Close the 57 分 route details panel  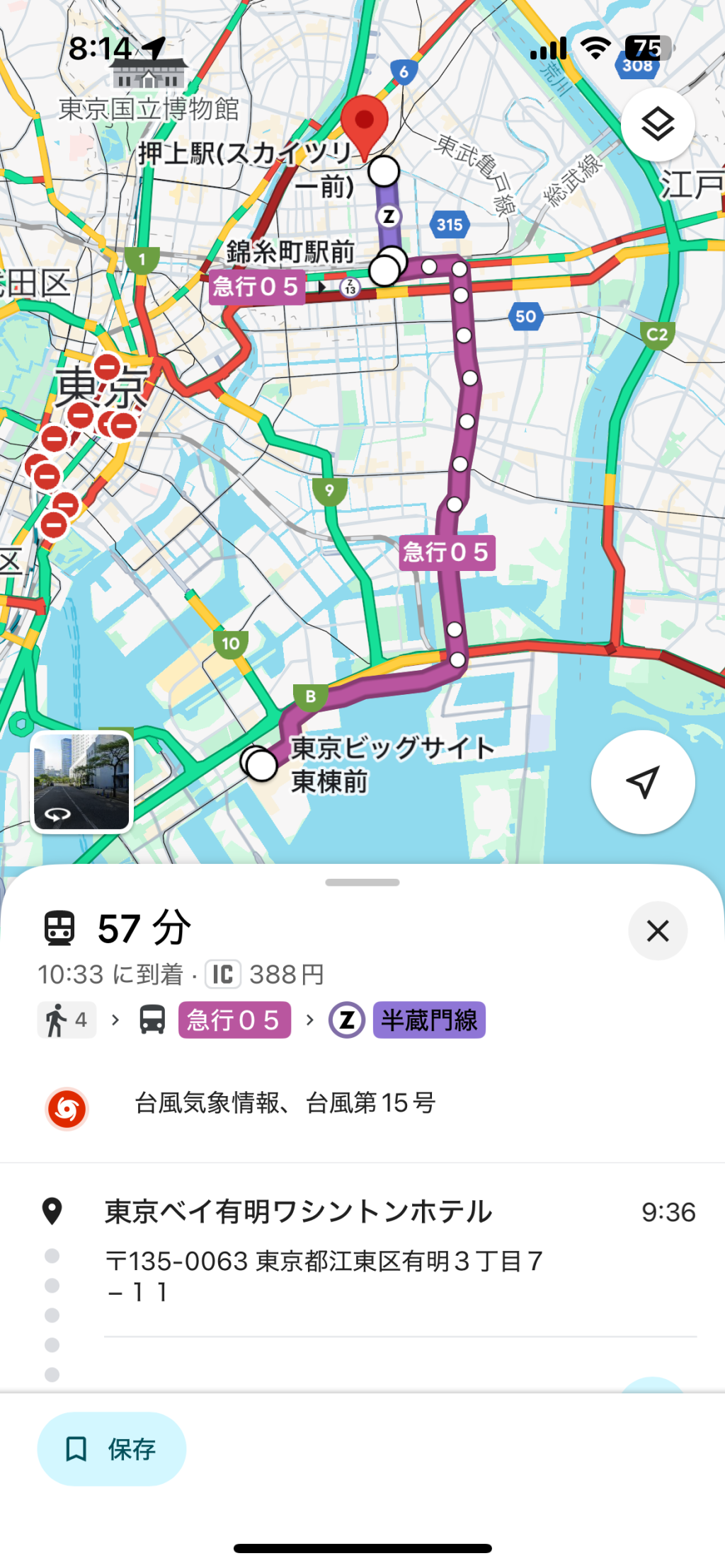point(657,930)
